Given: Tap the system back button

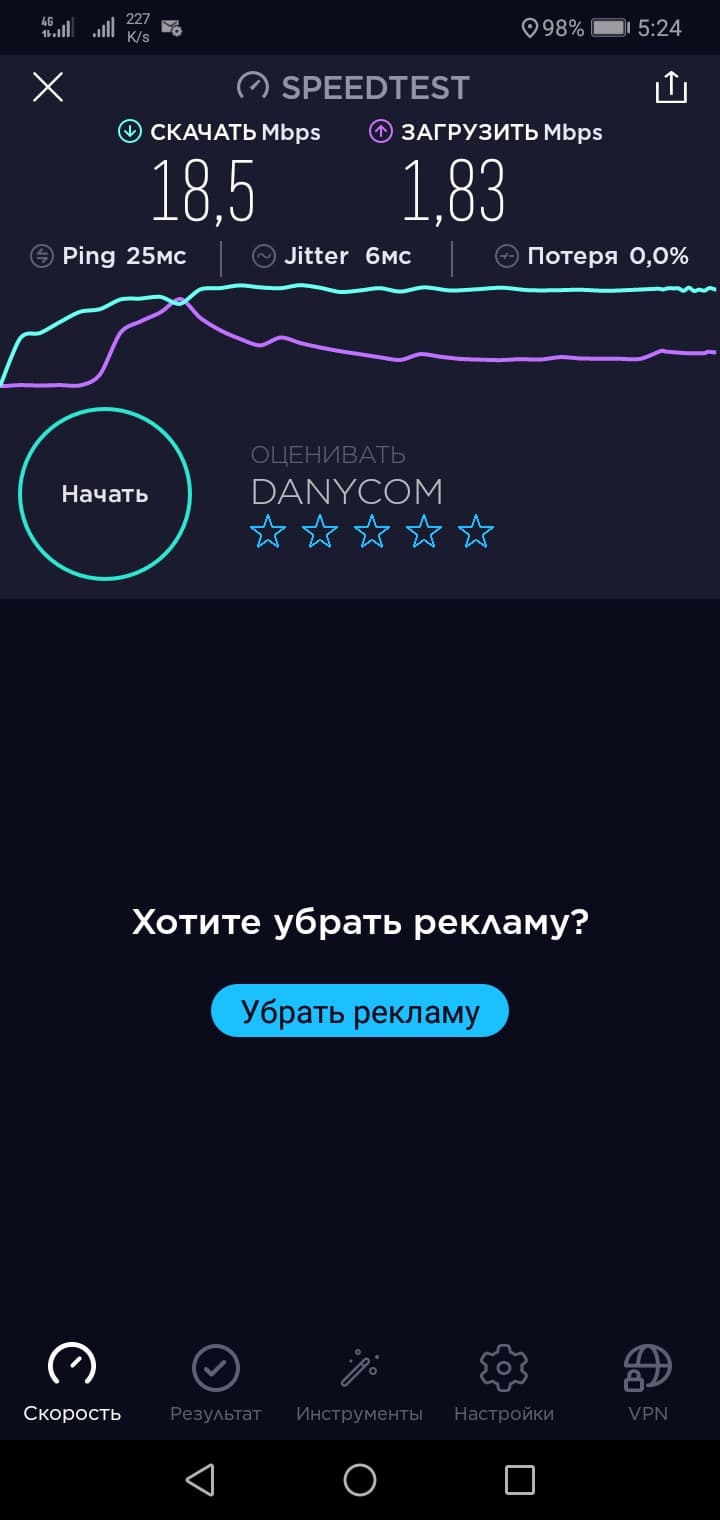Looking at the screenshot, I should [x=200, y=1480].
